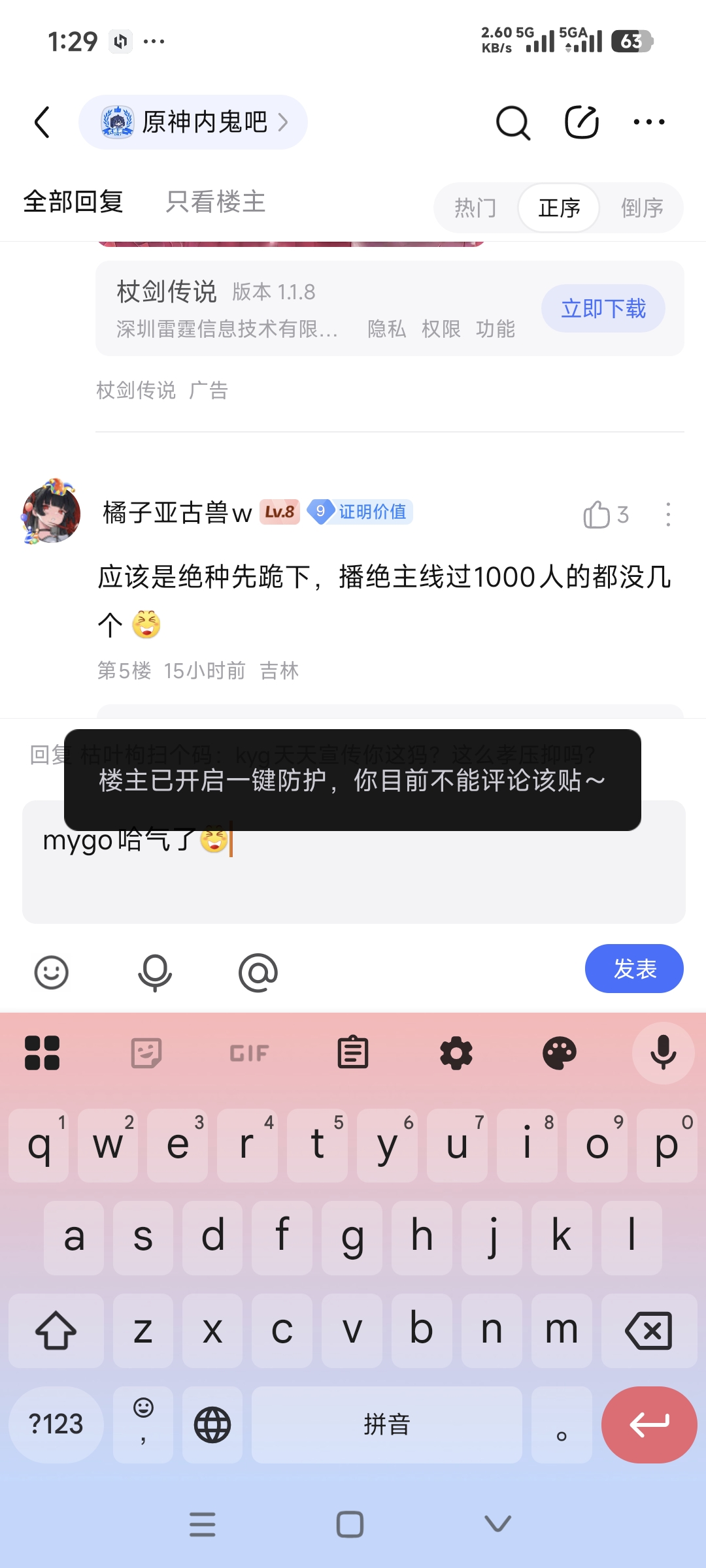Open 橘子亚古兽w's profile avatar
This screenshot has height=1568, width=706.
52,512
